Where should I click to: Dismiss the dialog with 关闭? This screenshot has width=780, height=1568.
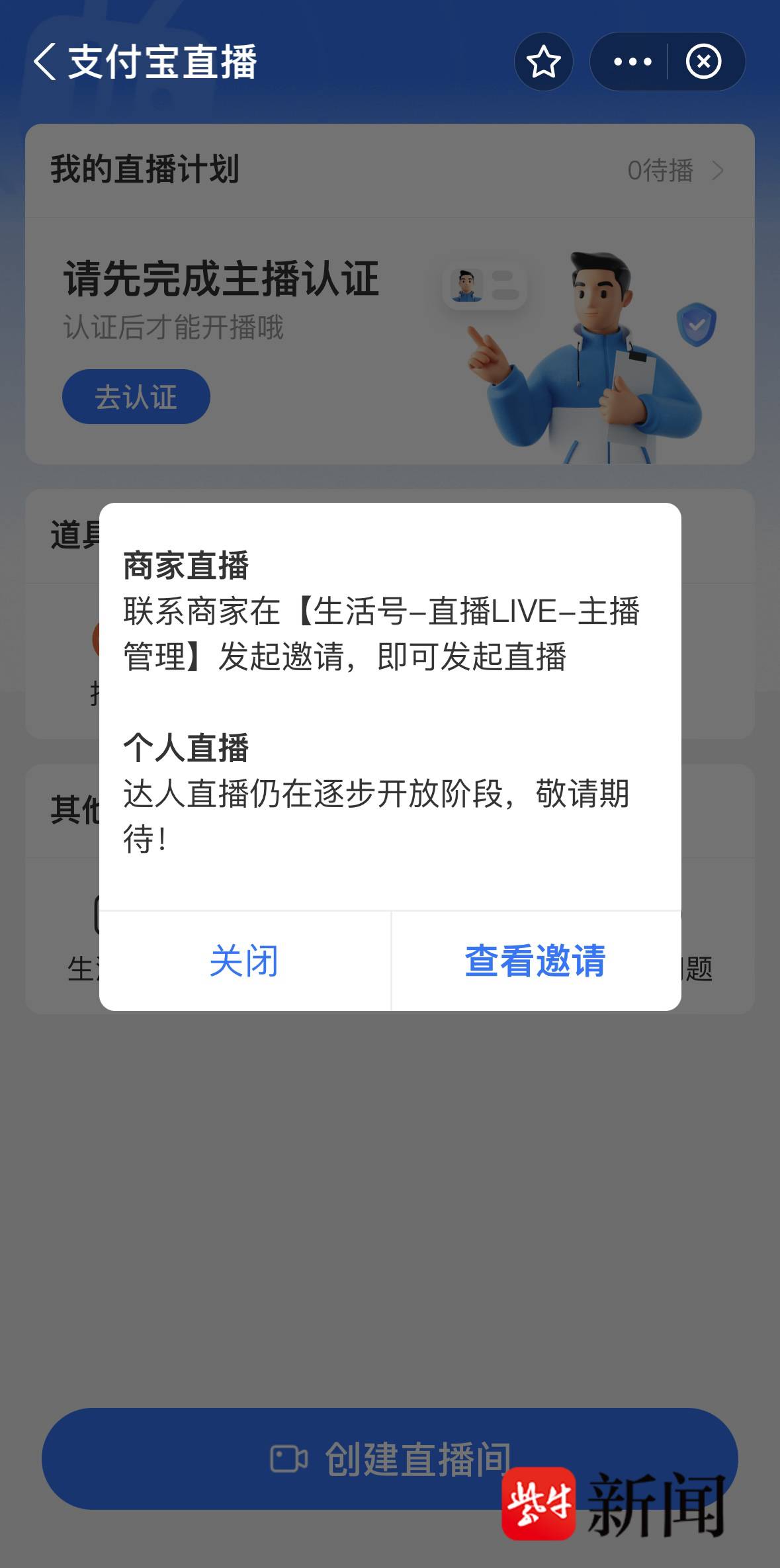coord(244,961)
